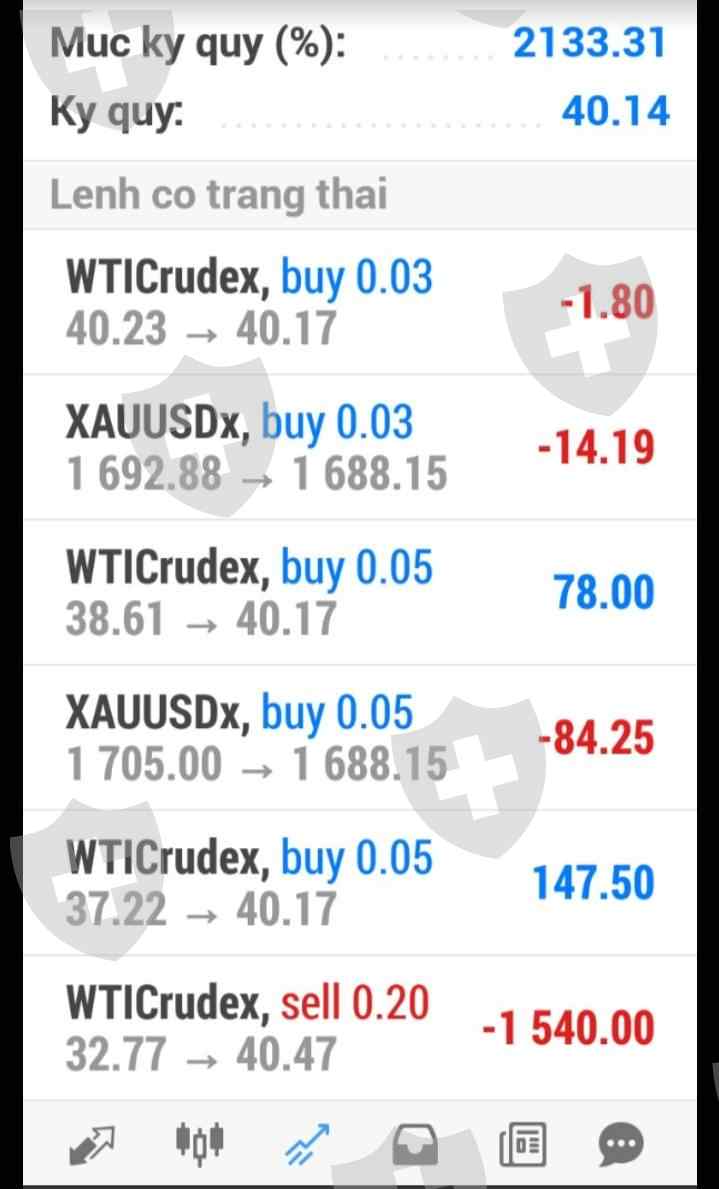Open the WTICrudex buy 0.03 position
The image size is (719, 1189).
(358, 302)
